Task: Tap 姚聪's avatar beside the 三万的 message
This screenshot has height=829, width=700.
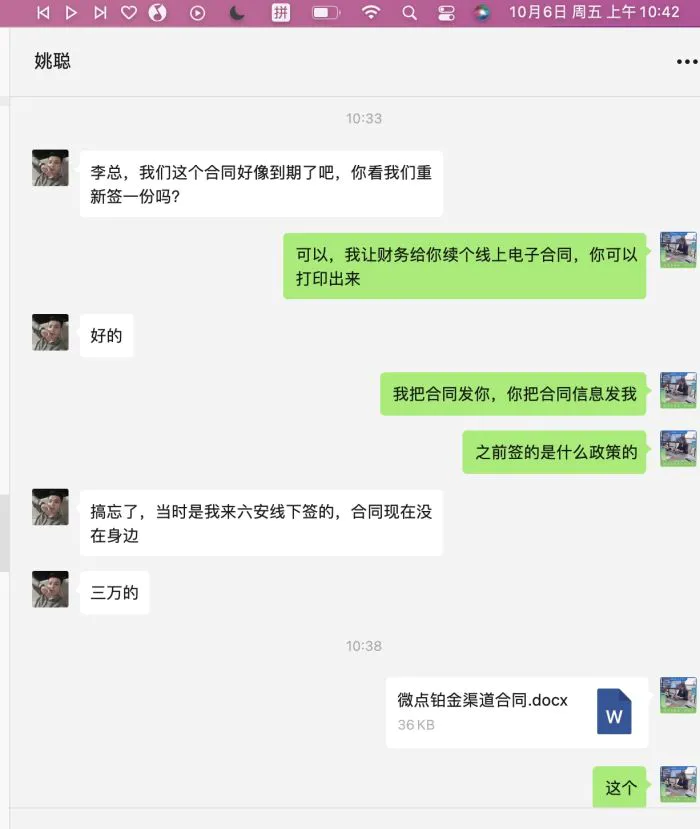Action: click(x=50, y=592)
